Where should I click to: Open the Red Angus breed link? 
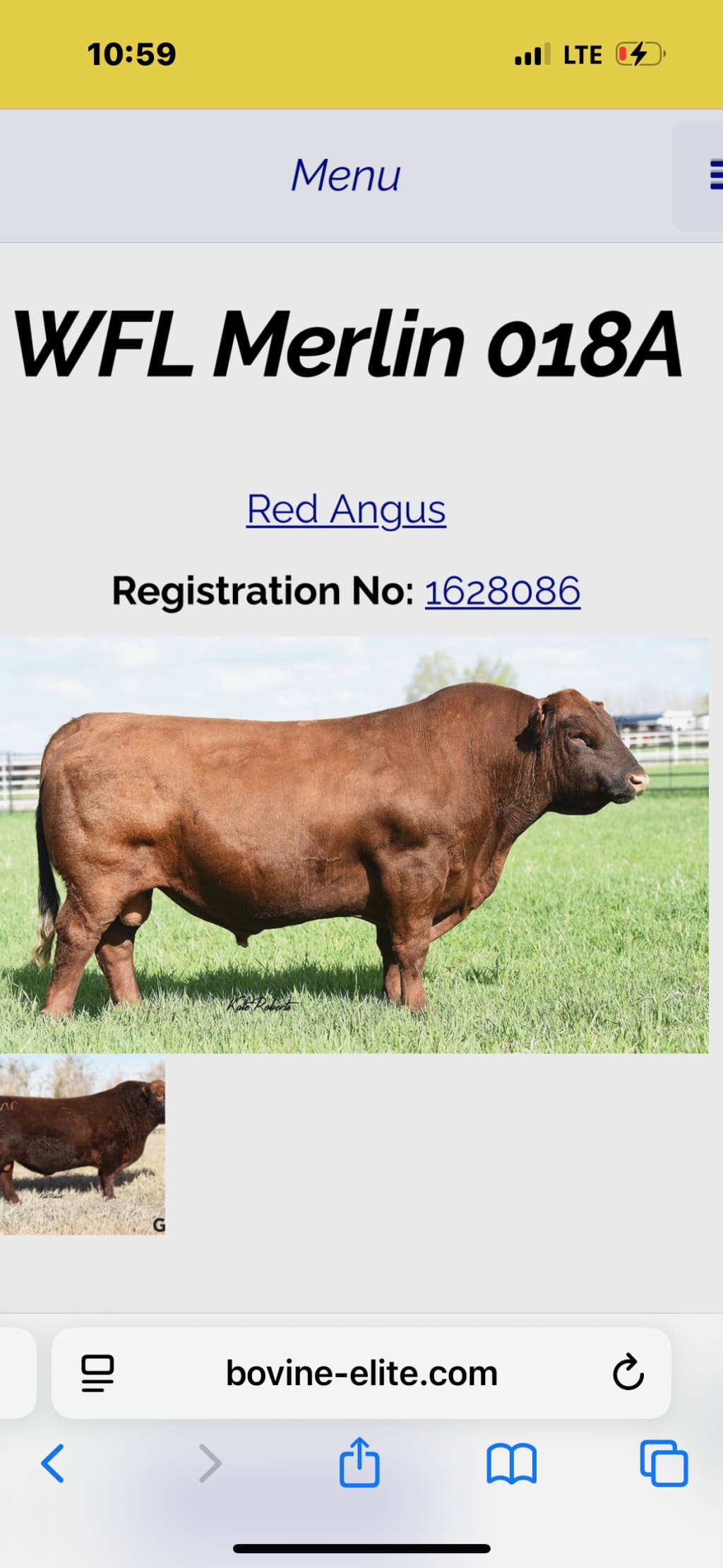click(346, 509)
